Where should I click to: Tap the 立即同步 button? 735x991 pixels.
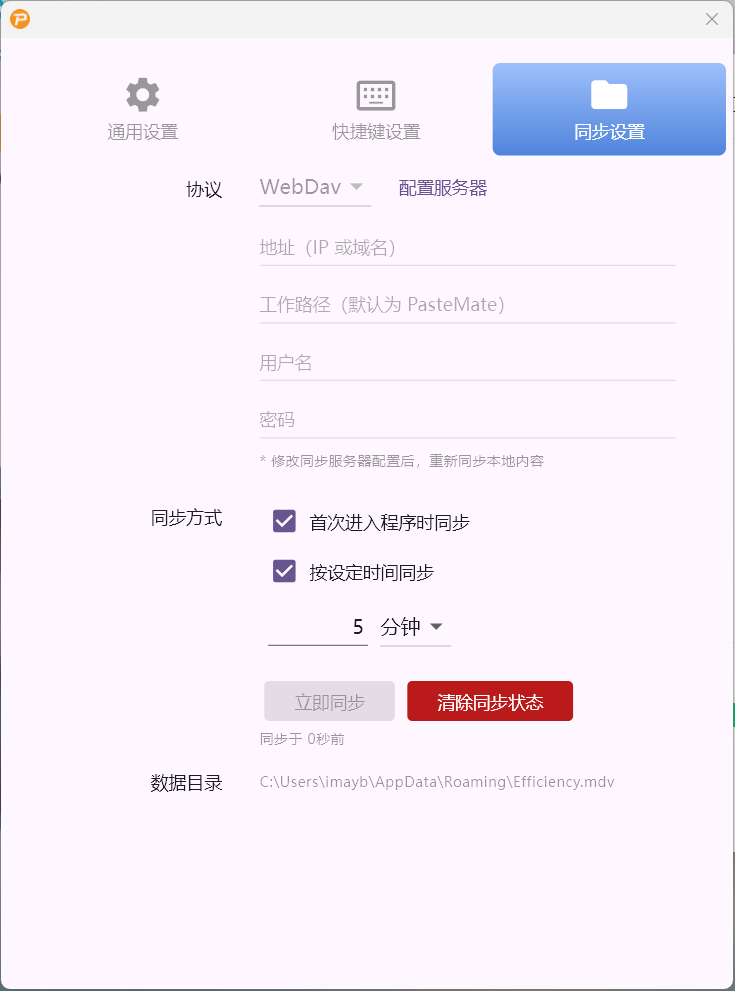coord(329,702)
